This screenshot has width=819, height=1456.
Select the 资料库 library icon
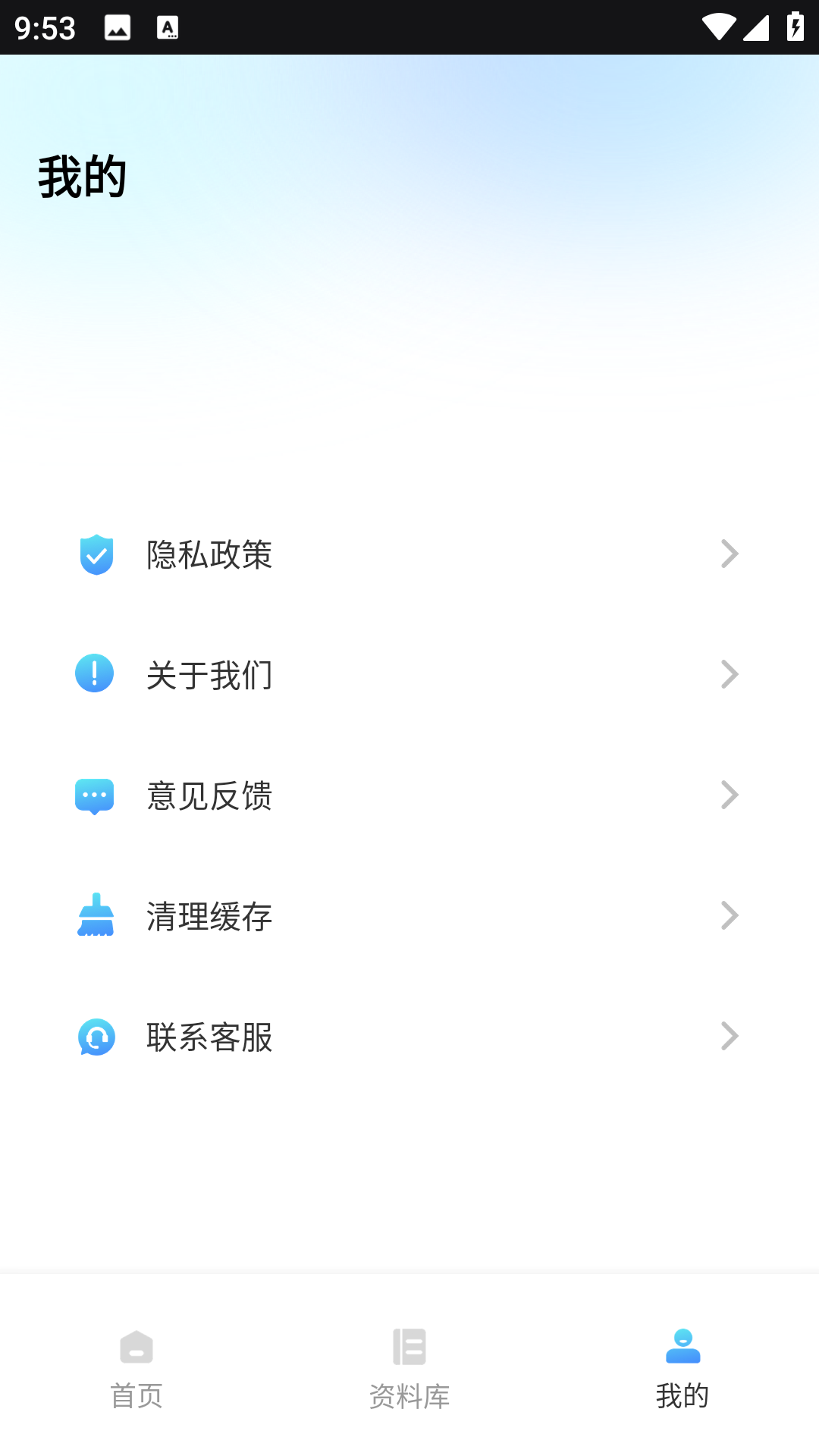coord(409,1348)
